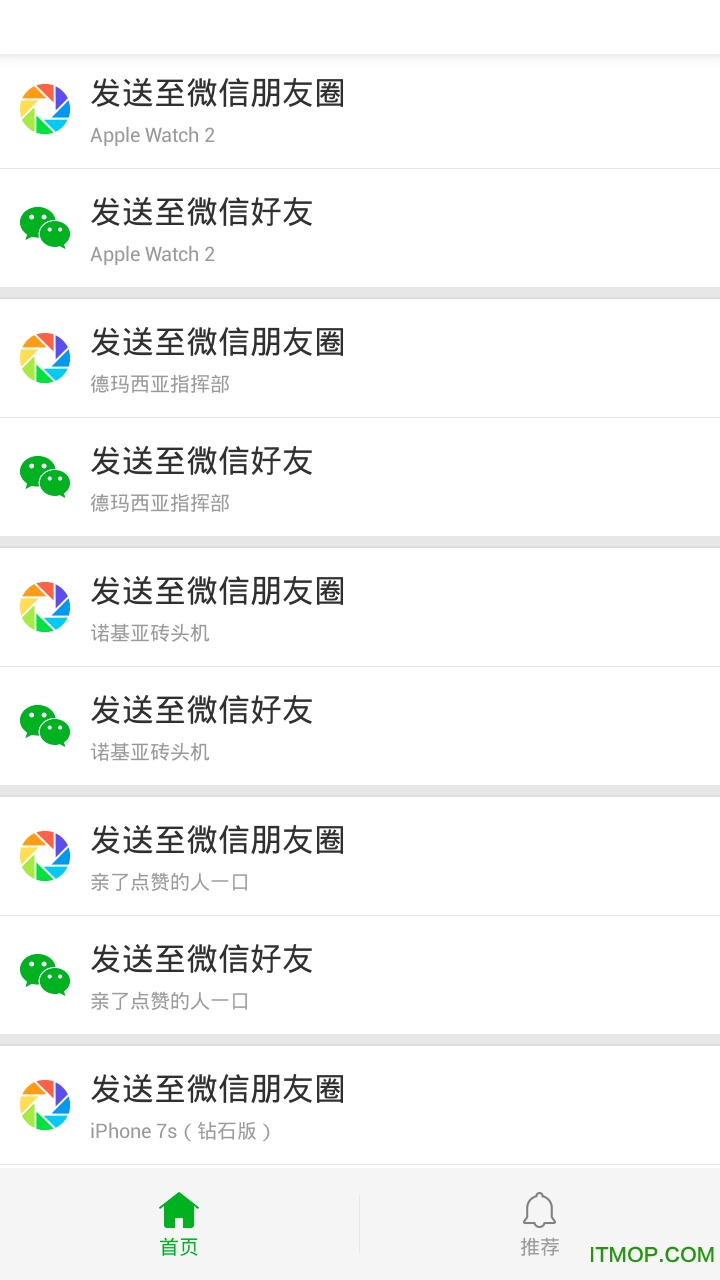Click the WeChat friend icon for 诺基亚砖头机
This screenshot has width=720, height=1280.
click(x=44, y=725)
